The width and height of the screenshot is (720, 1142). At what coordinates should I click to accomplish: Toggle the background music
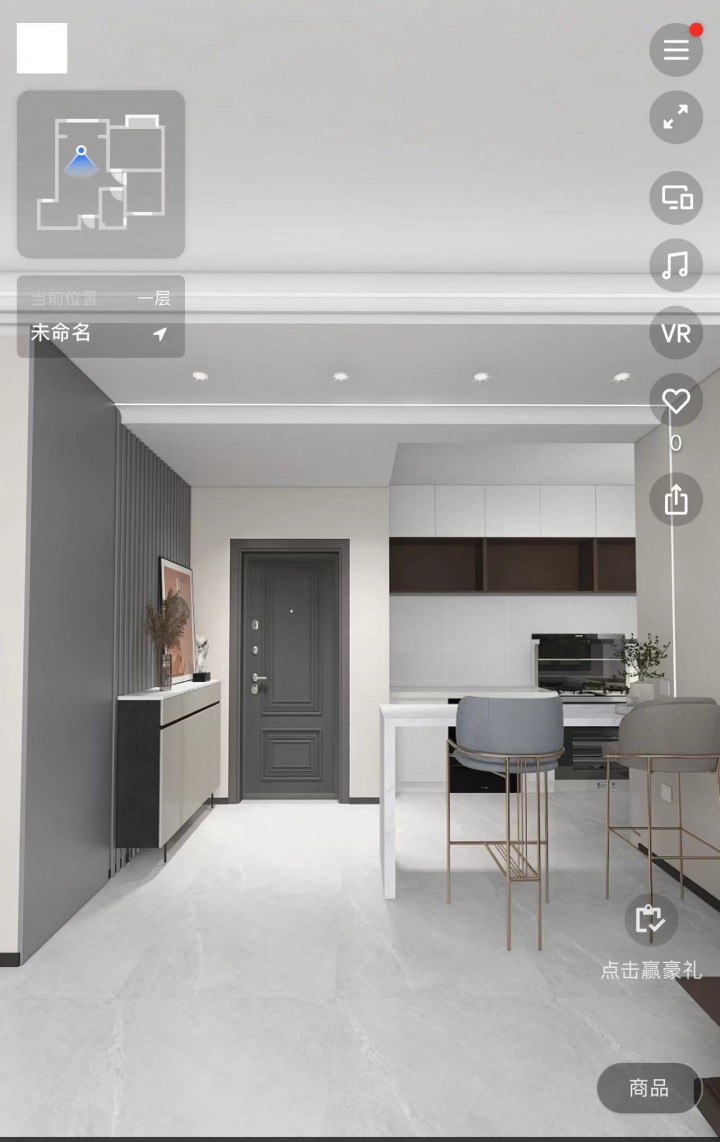coord(676,265)
